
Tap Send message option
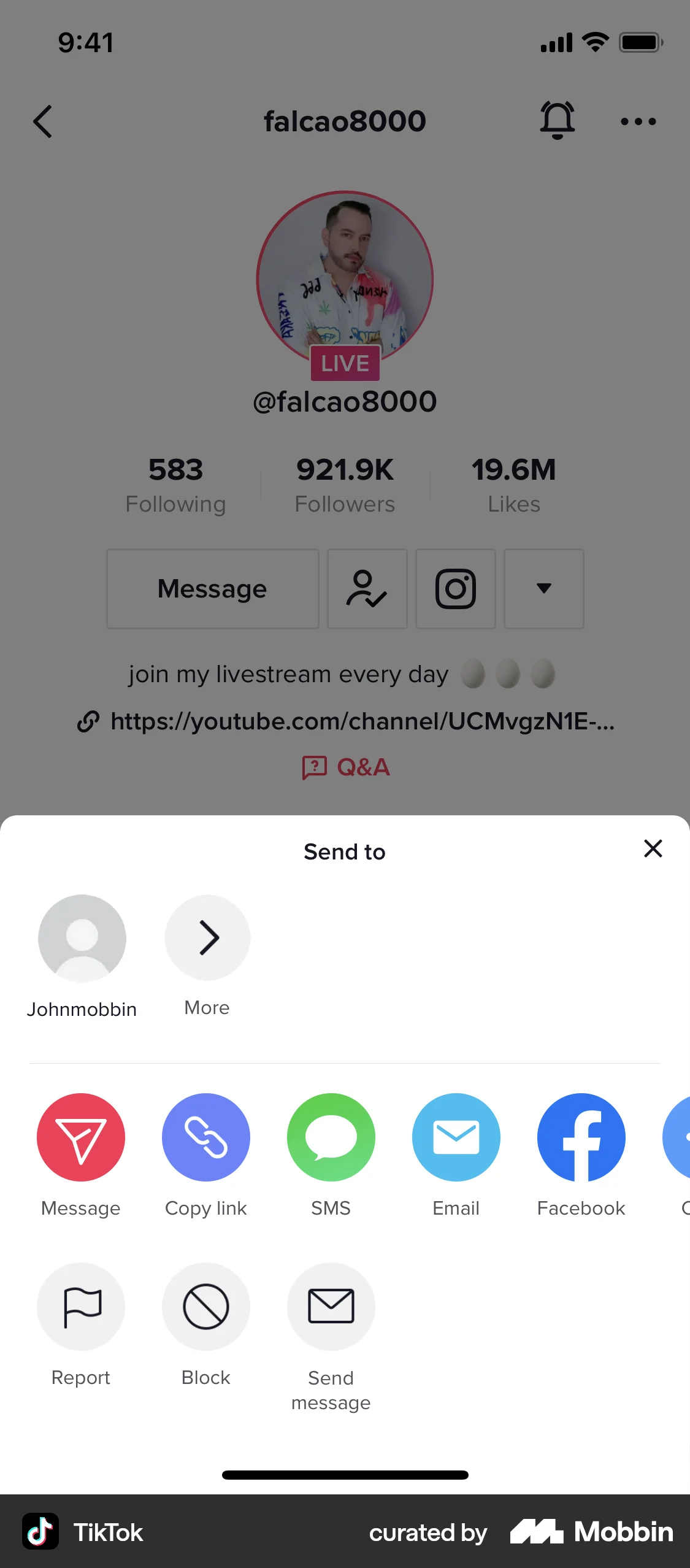click(331, 1306)
